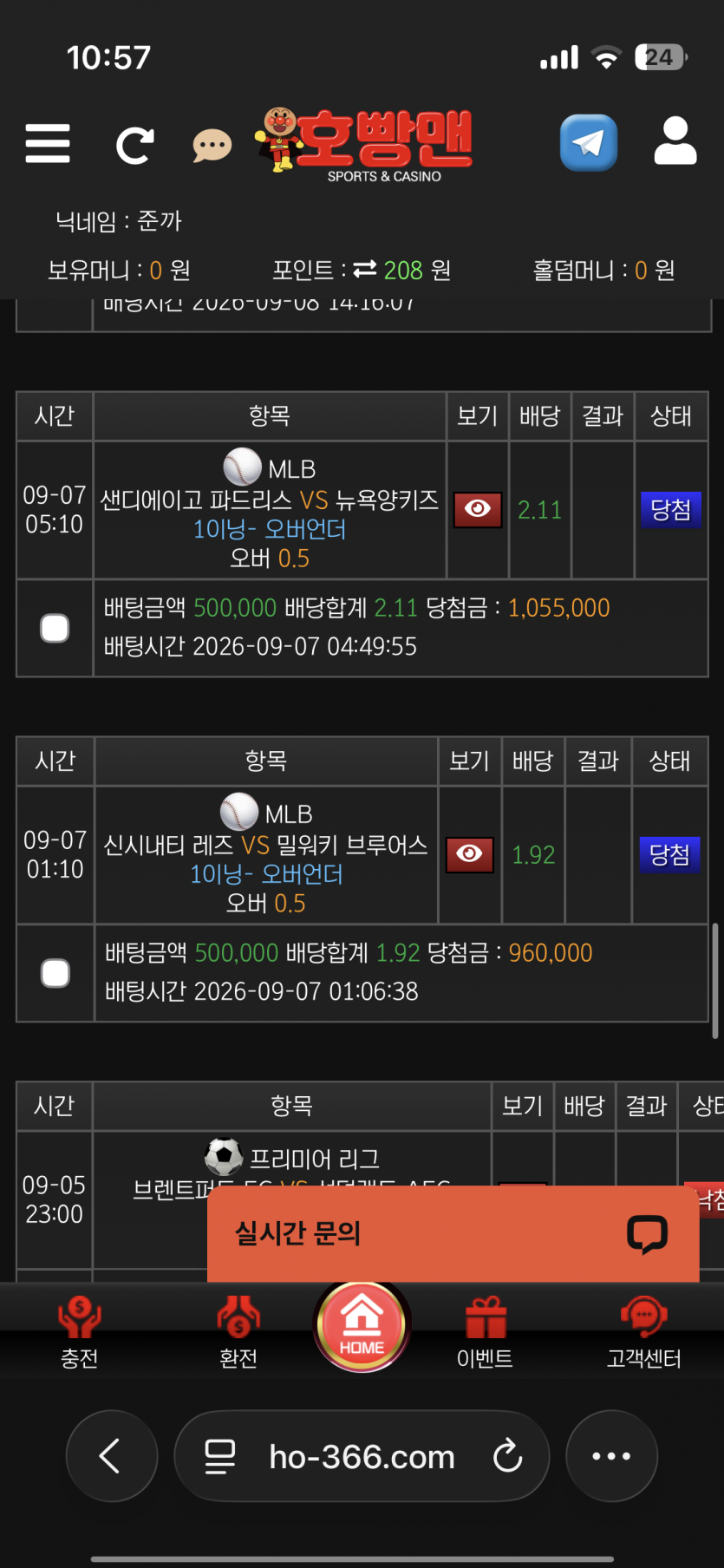Go to the 충전 deposit tab
The width and height of the screenshot is (724, 1568).
pyautogui.click(x=79, y=1333)
